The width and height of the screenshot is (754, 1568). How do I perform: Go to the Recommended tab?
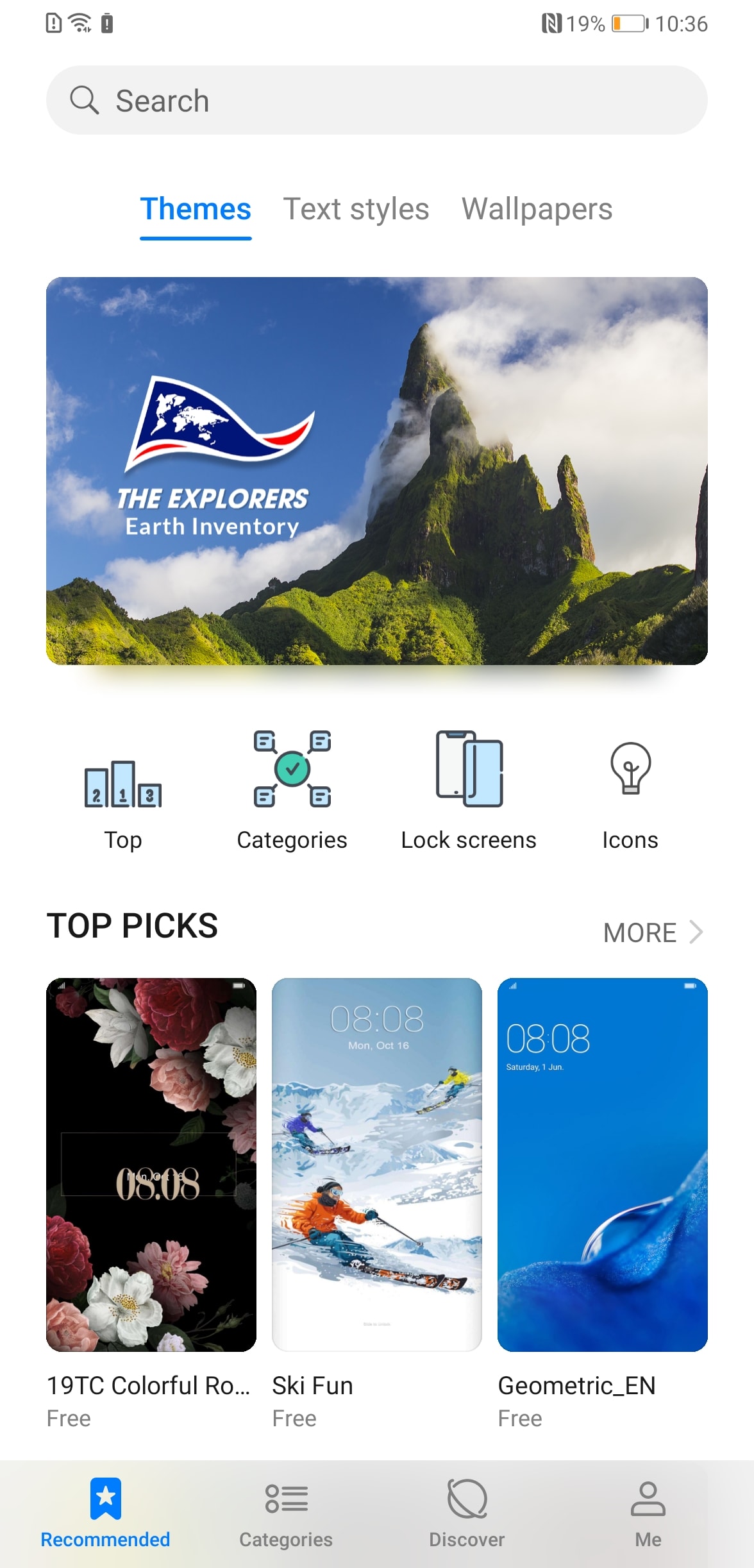coord(106,1512)
